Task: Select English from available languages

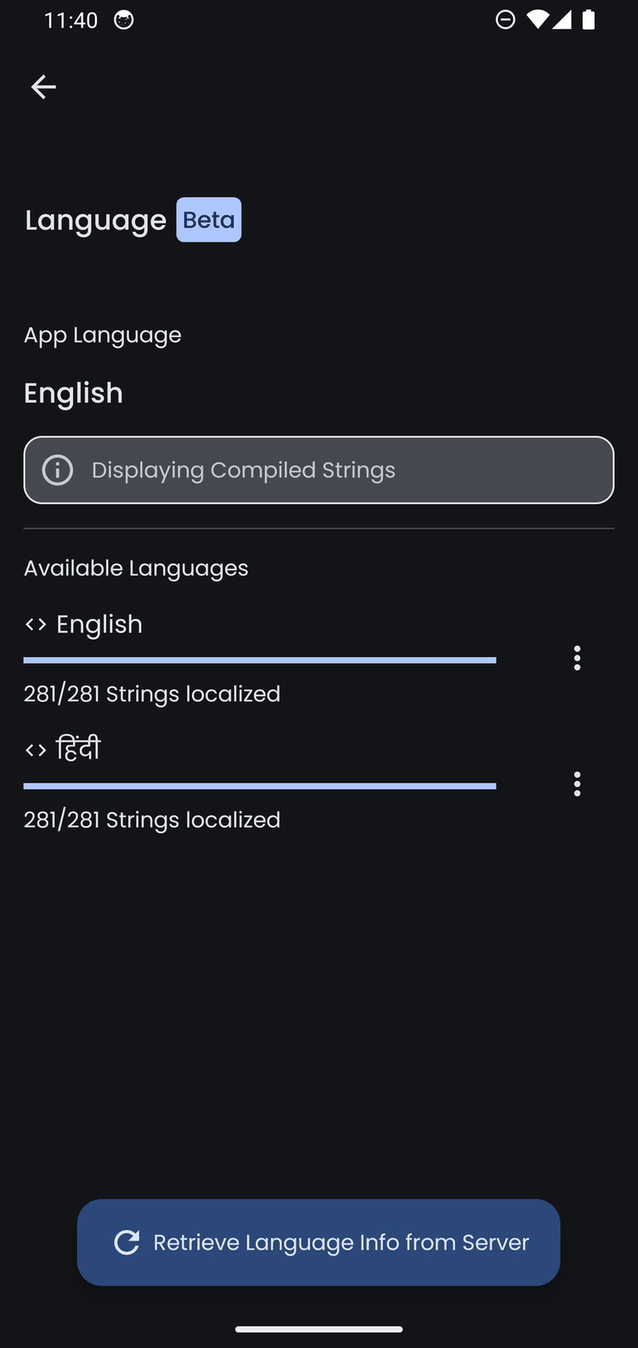Action: (99, 625)
